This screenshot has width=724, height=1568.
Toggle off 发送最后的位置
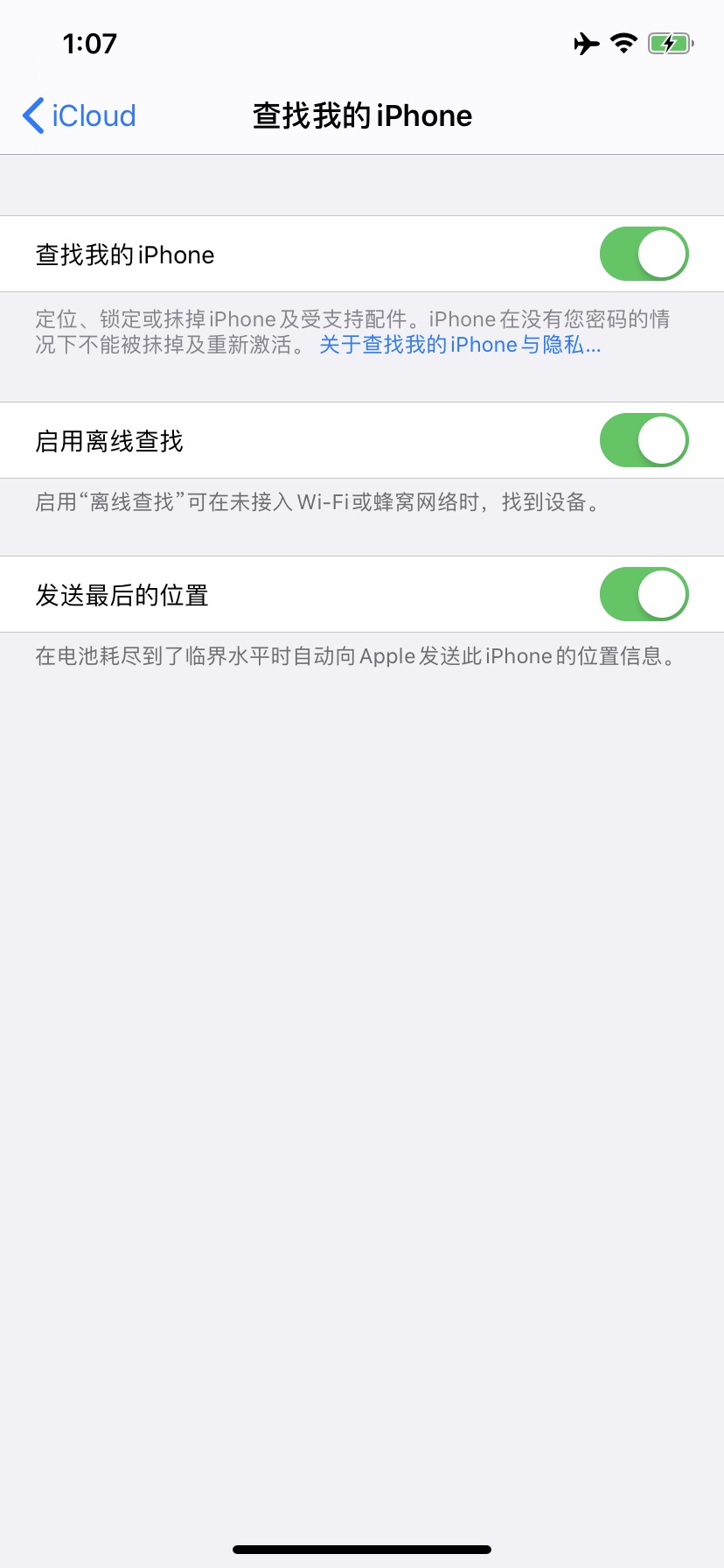pos(644,594)
